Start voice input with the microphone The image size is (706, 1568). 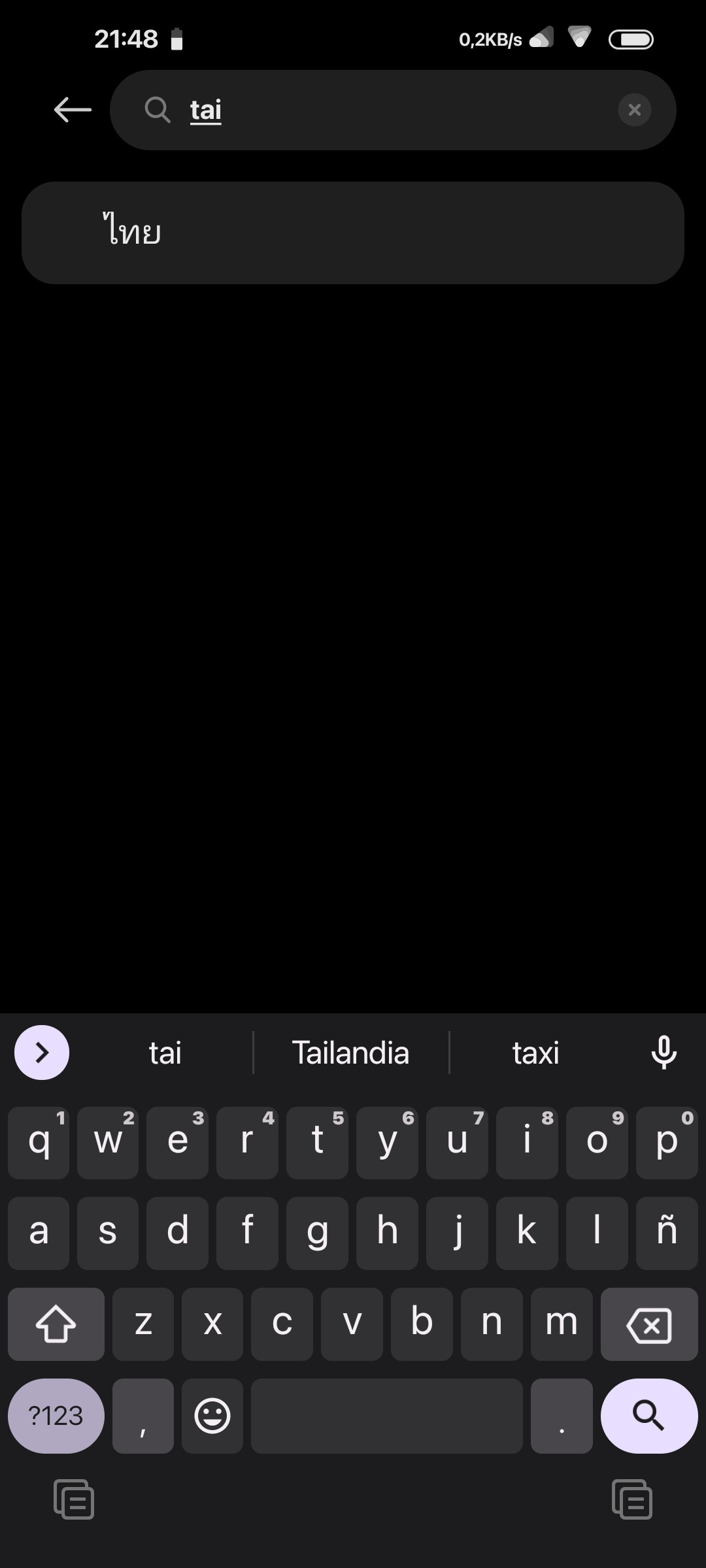pyautogui.click(x=664, y=1053)
